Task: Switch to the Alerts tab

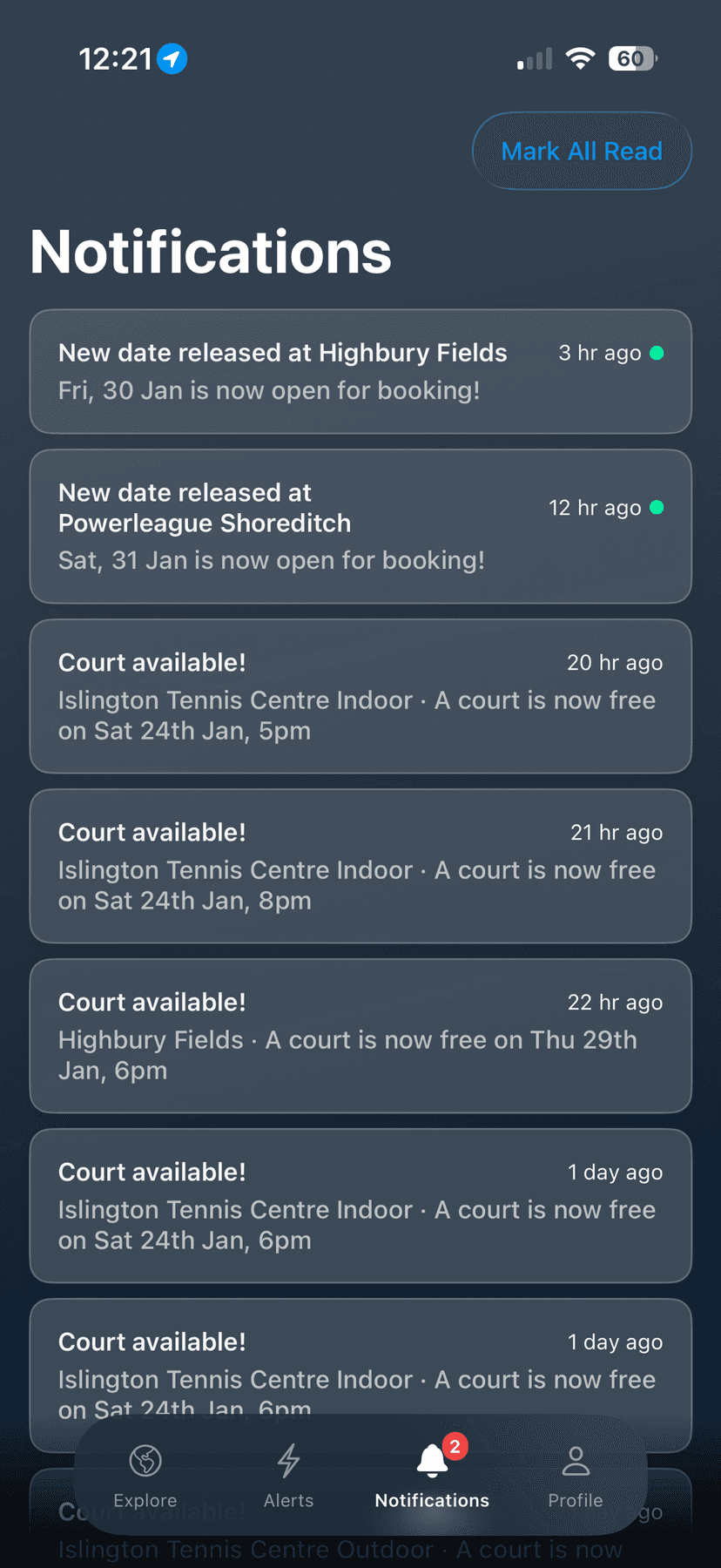Action: pyautogui.click(x=288, y=1477)
